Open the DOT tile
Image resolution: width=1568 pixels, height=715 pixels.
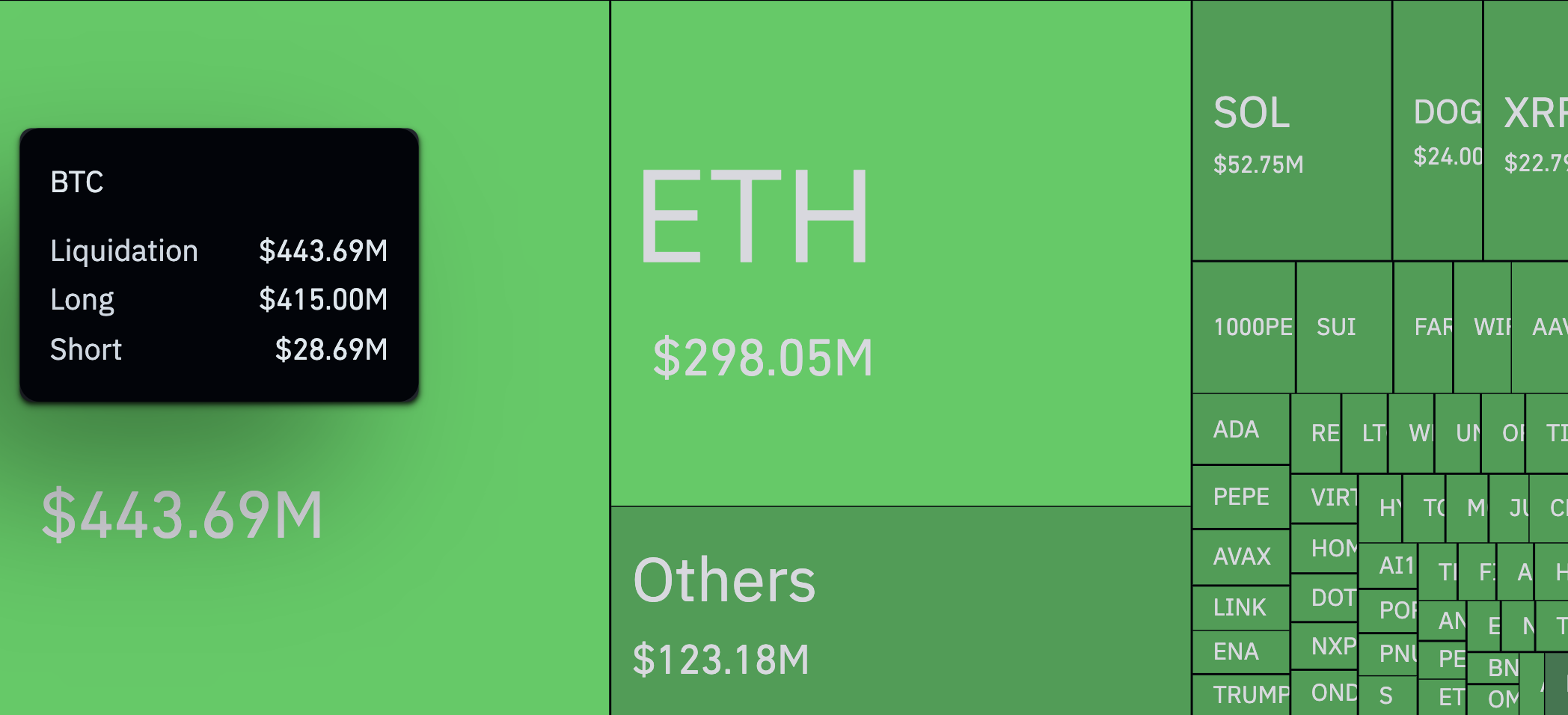click(x=1324, y=598)
